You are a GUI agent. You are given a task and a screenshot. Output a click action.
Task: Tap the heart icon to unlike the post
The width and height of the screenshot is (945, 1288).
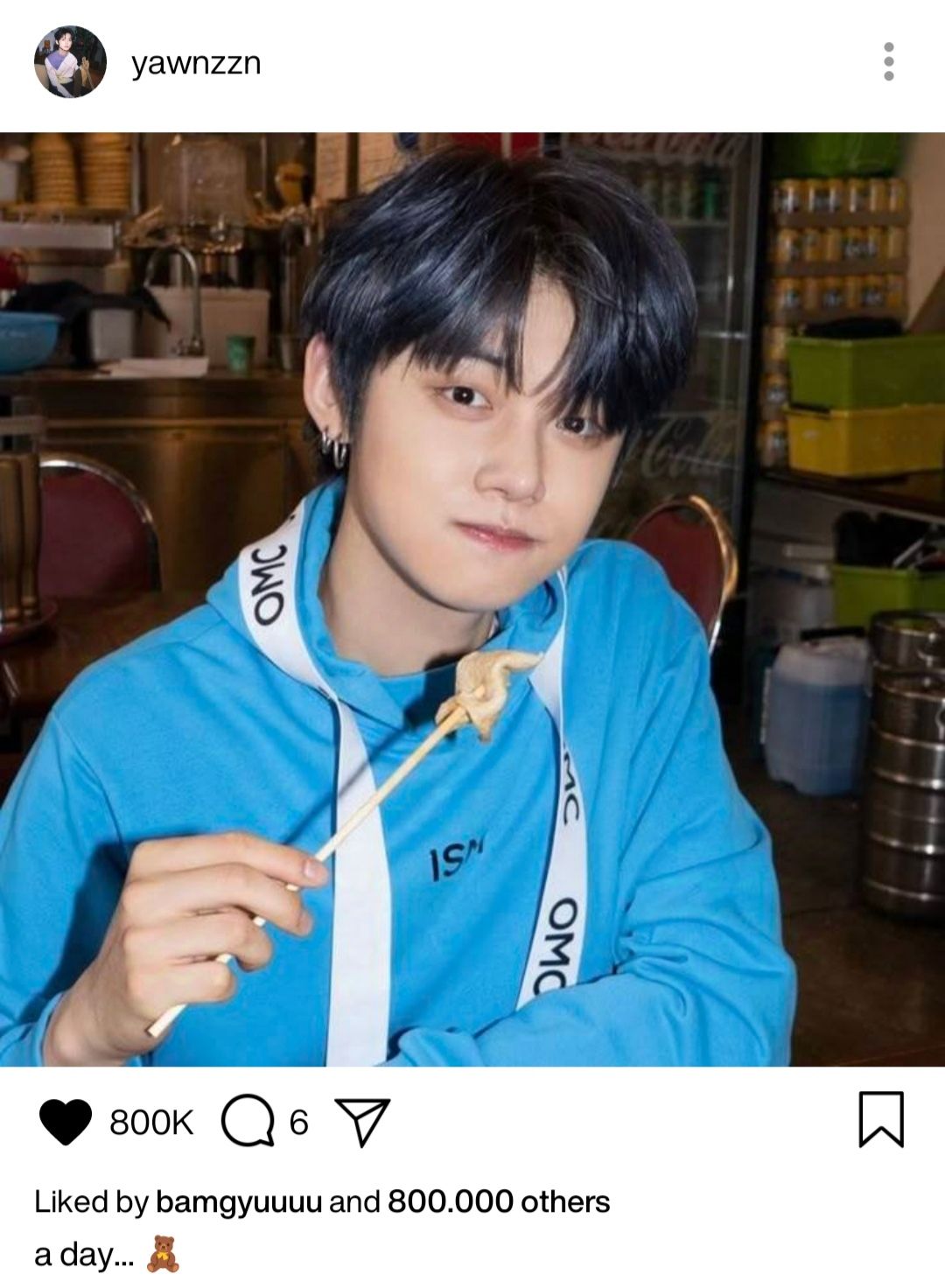66,1122
